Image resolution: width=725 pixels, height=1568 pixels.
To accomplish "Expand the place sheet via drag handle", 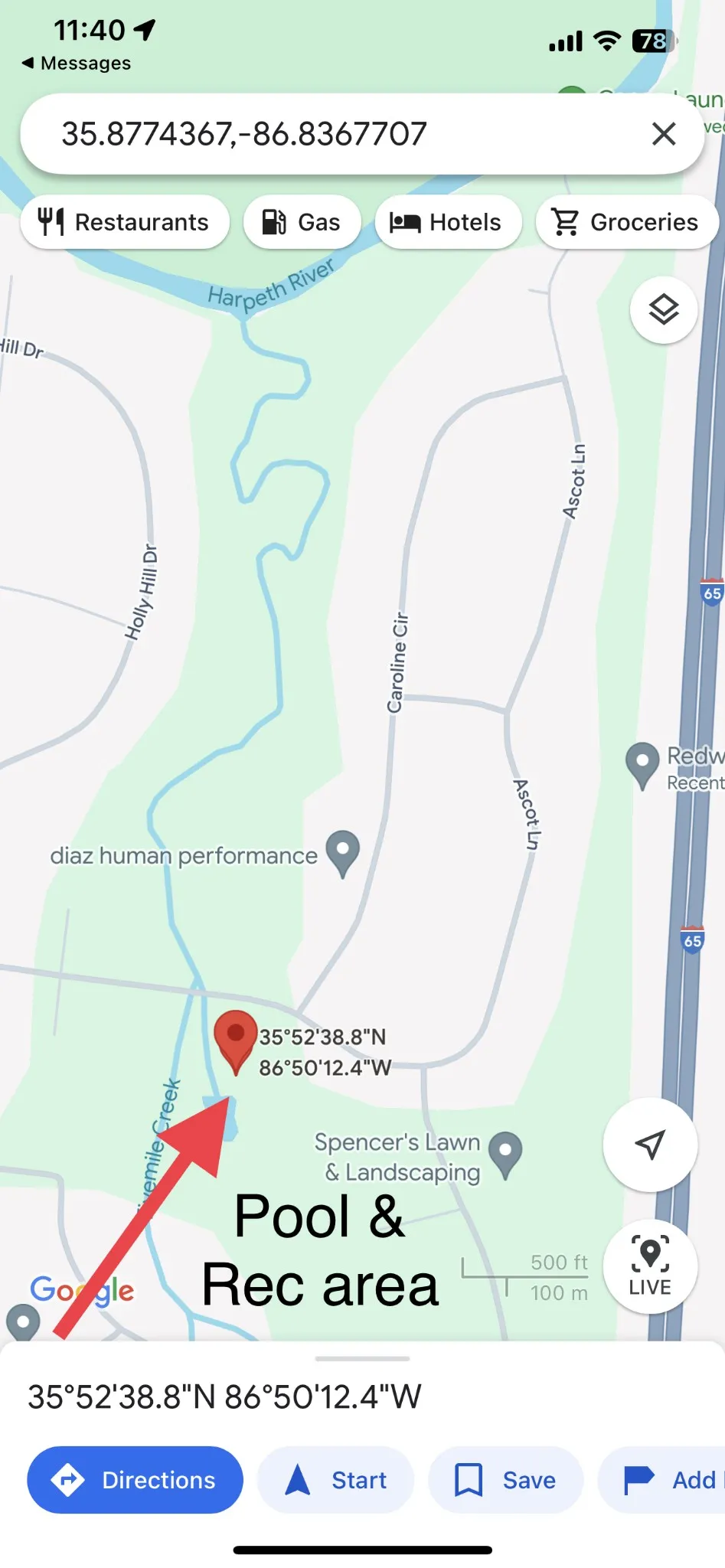I will pos(362,1359).
